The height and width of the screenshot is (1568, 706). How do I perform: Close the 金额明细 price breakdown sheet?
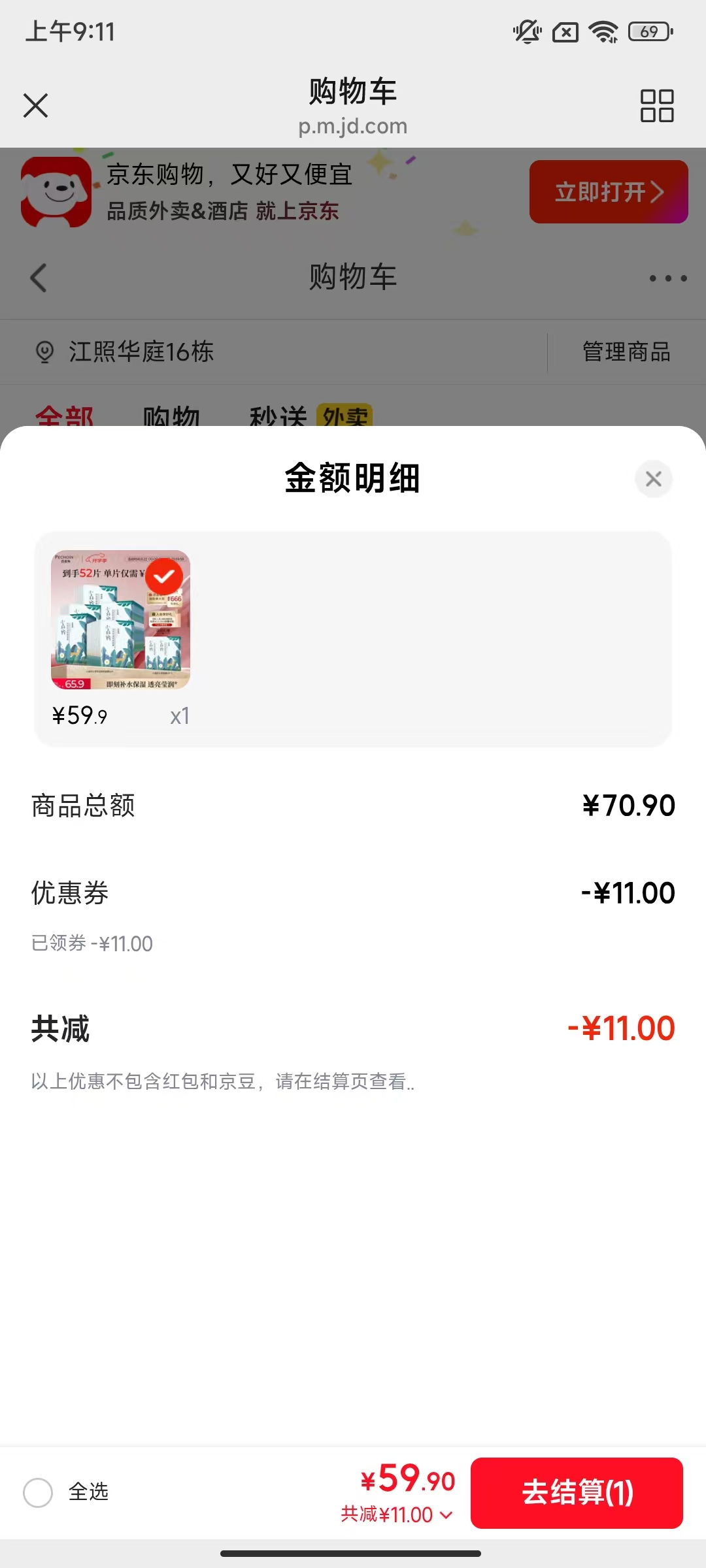[x=653, y=479]
